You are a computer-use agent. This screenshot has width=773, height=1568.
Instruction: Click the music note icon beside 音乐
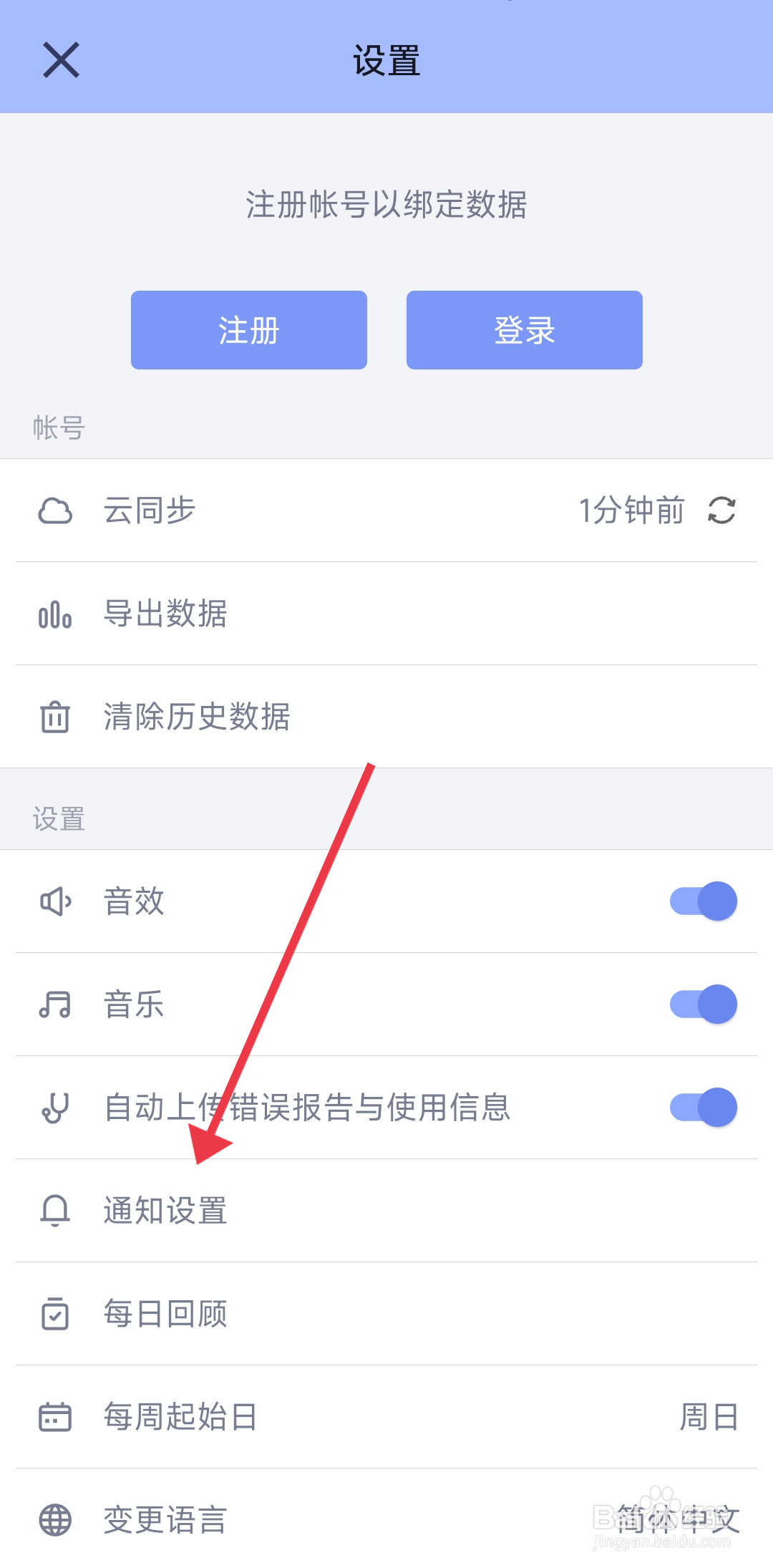pyautogui.click(x=54, y=1005)
